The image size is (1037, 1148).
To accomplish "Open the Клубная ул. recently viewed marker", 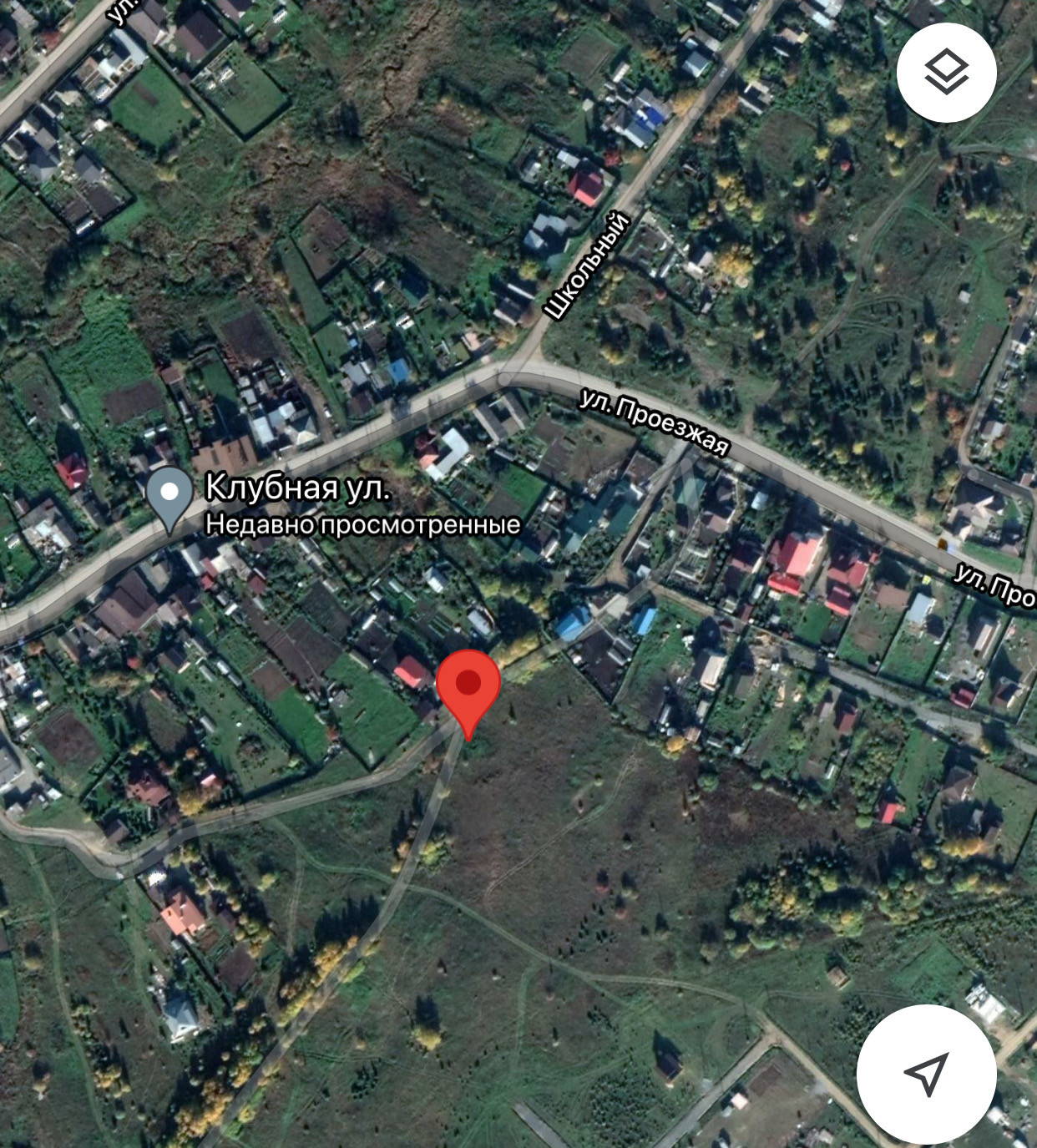I will coord(169,495).
